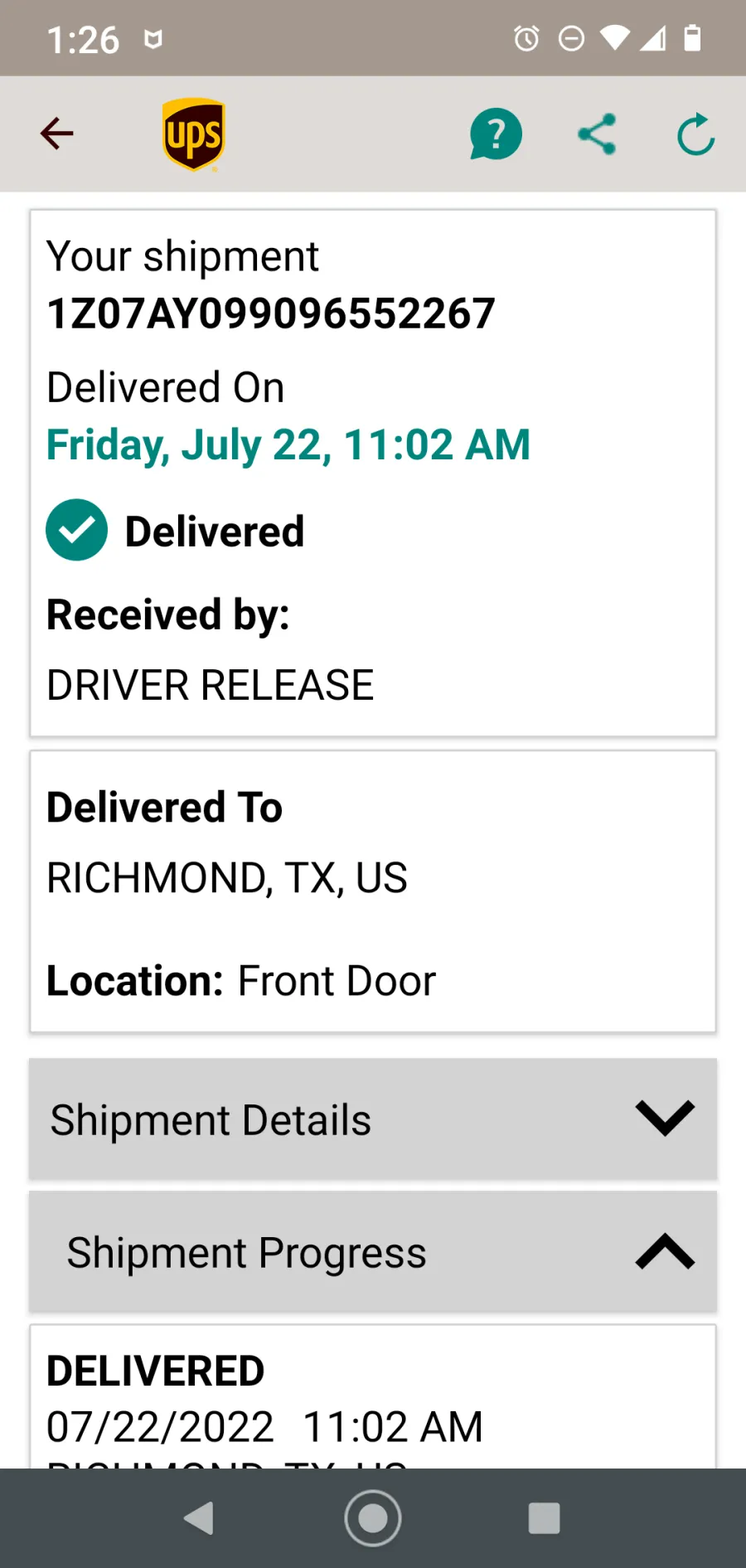Refresh the tracking status
Viewport: 746px width, 1568px height.
[695, 133]
